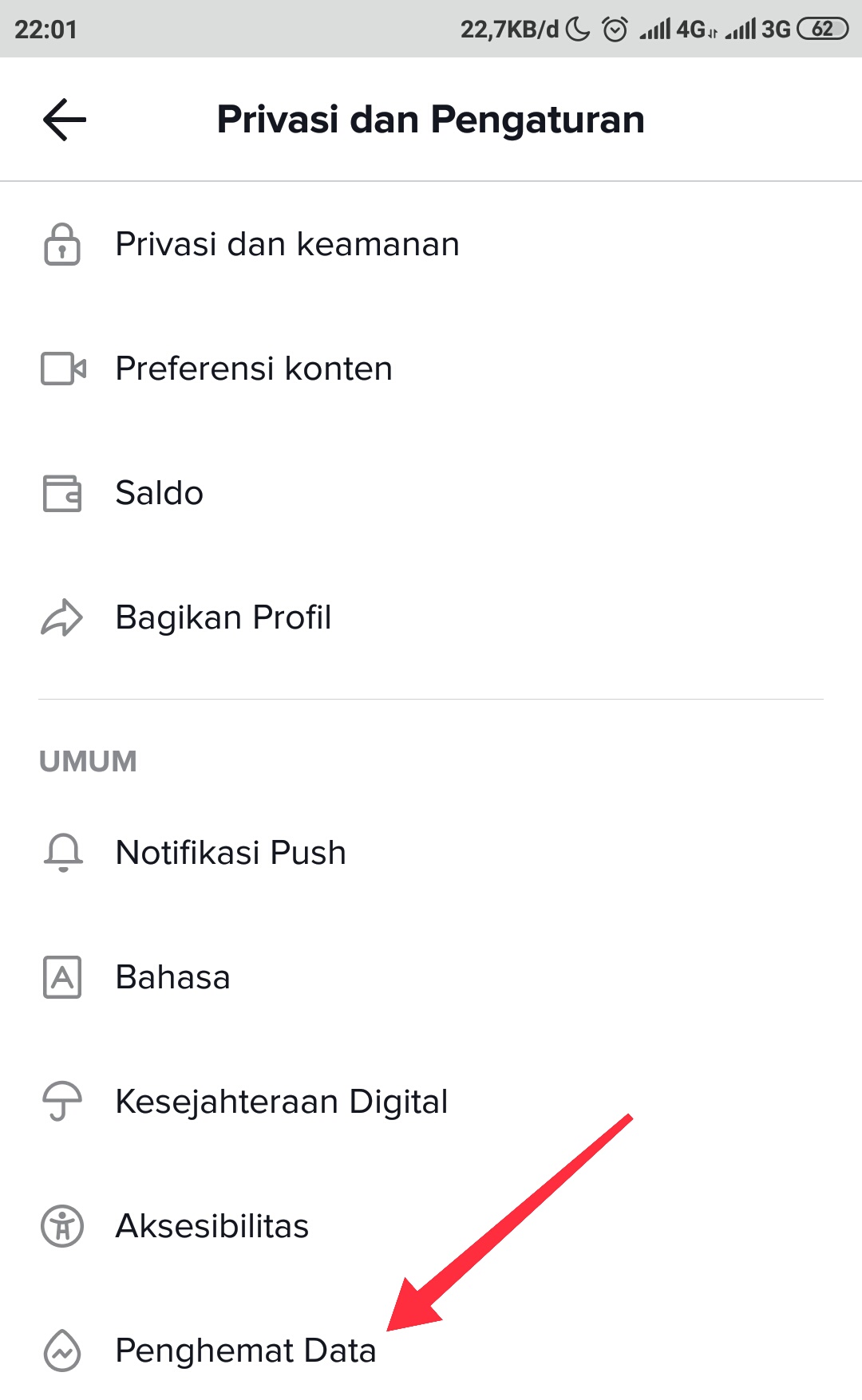Open the Penghemat Data heartbeat icon

62,1350
